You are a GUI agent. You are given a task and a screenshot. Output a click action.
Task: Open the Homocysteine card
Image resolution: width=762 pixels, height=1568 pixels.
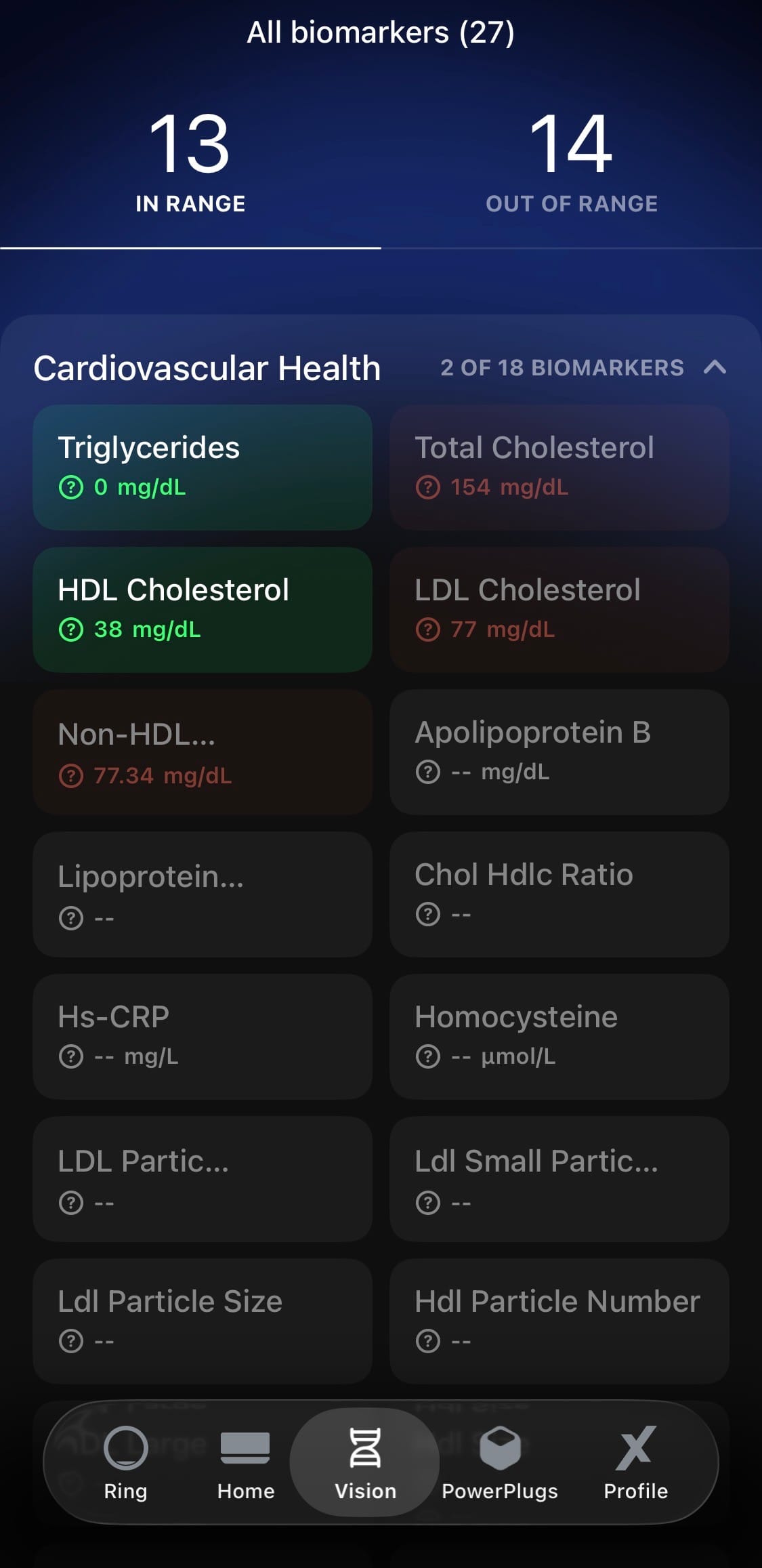point(559,1036)
